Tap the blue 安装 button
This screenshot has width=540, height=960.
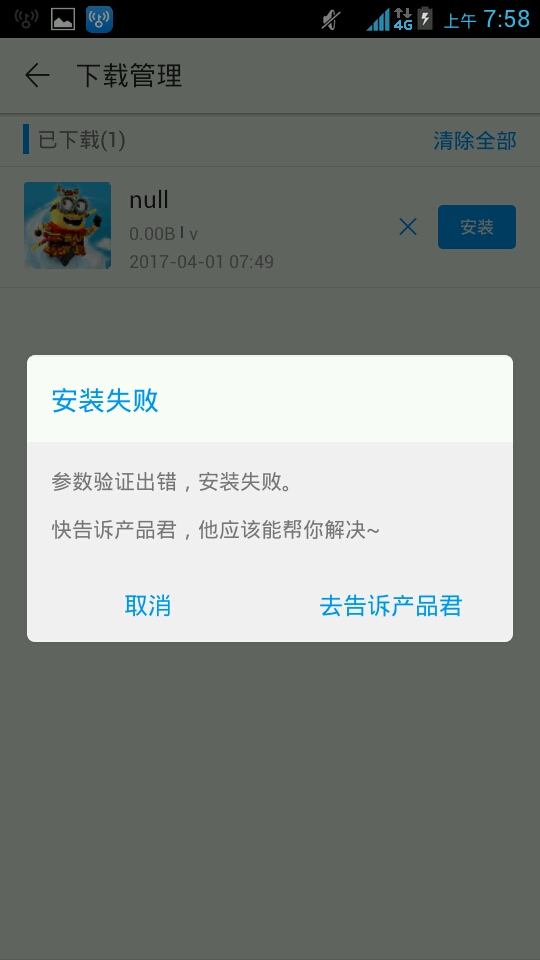click(477, 227)
